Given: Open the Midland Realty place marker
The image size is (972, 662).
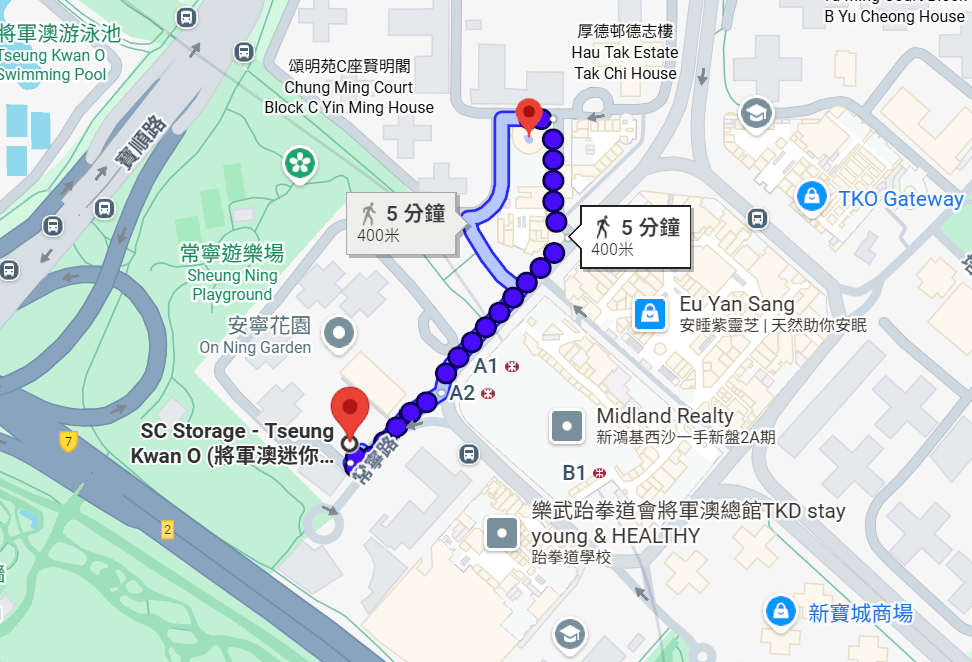Looking at the screenshot, I should pyautogui.click(x=567, y=426).
